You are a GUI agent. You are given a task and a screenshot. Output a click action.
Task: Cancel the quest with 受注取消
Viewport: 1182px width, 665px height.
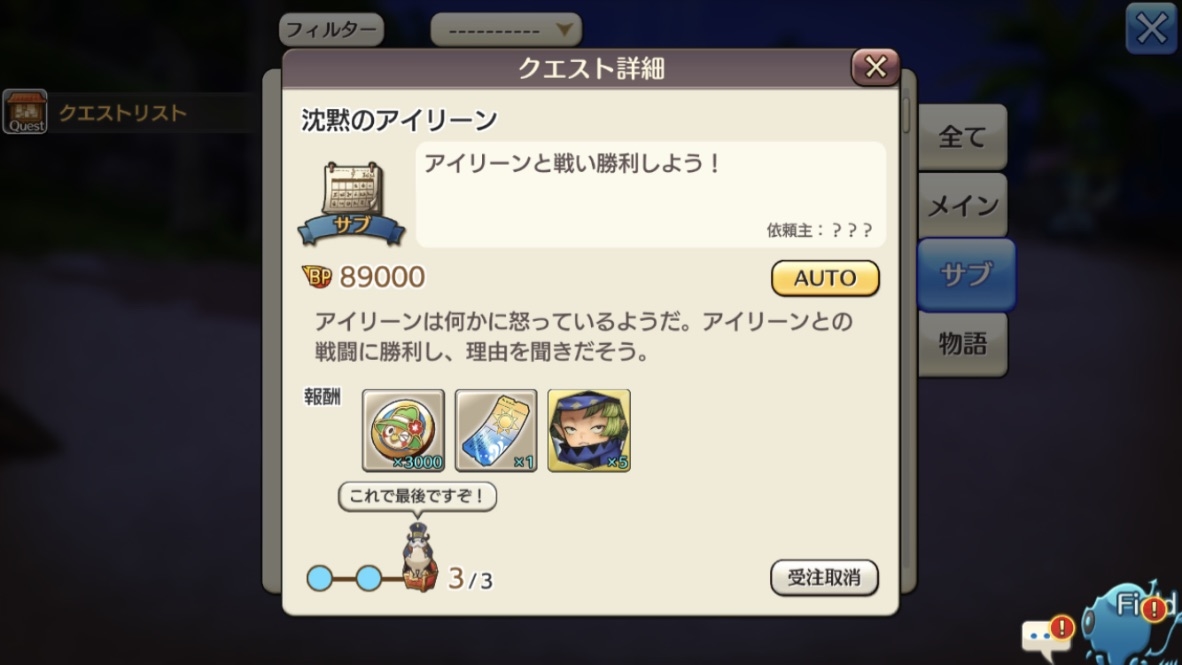tap(824, 578)
